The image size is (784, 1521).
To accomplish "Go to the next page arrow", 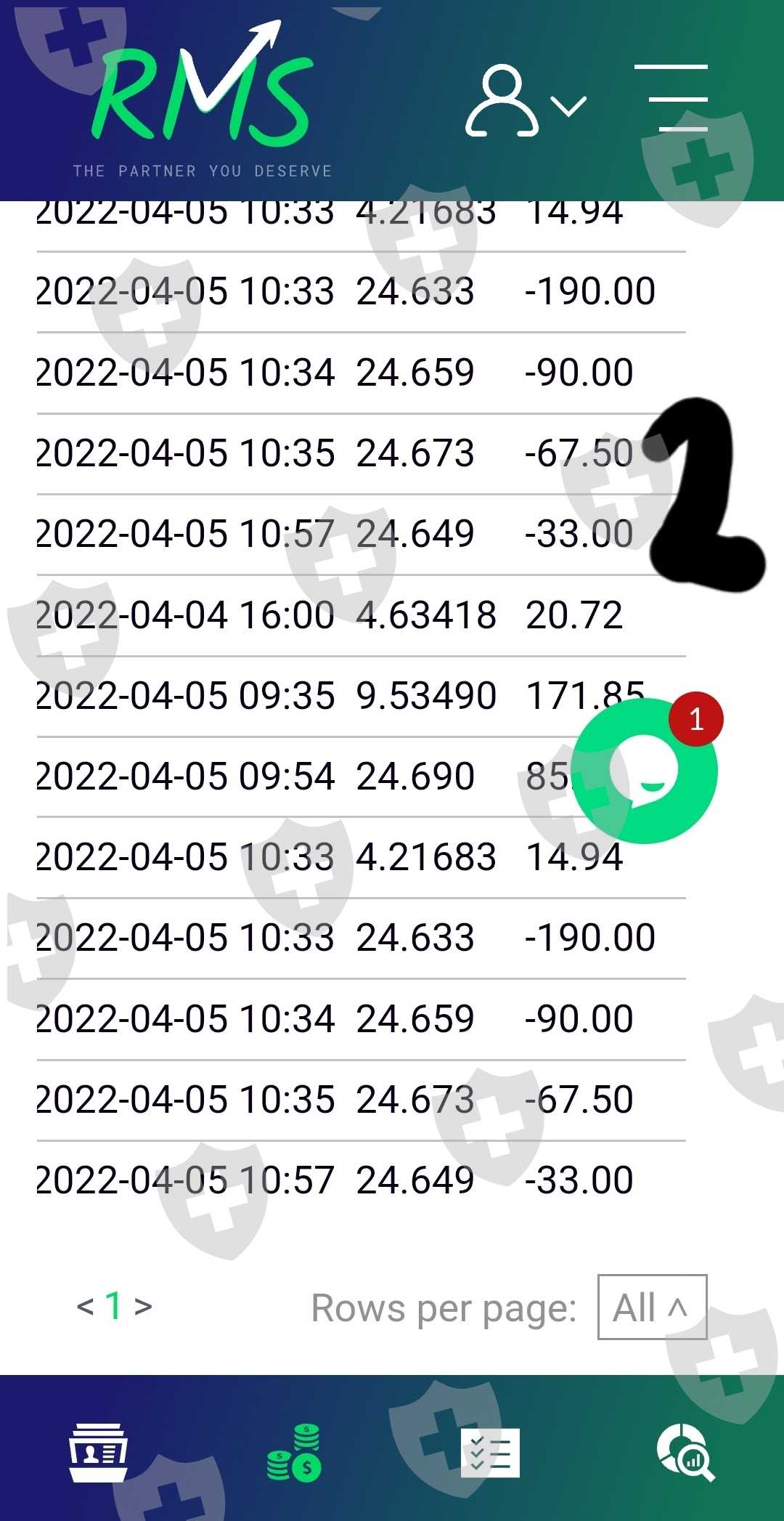I will point(143,1307).
